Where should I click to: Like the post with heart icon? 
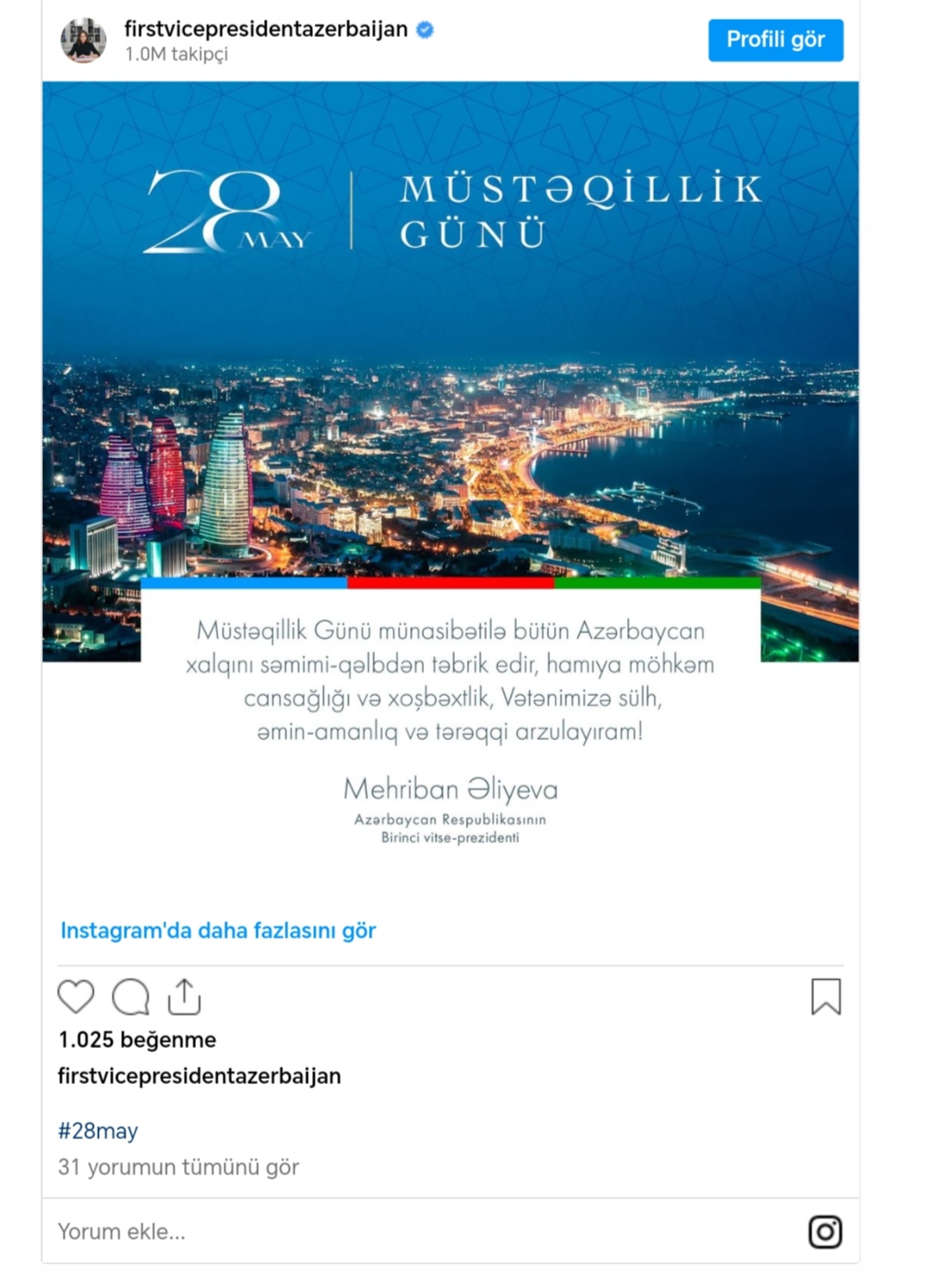pyautogui.click(x=76, y=996)
